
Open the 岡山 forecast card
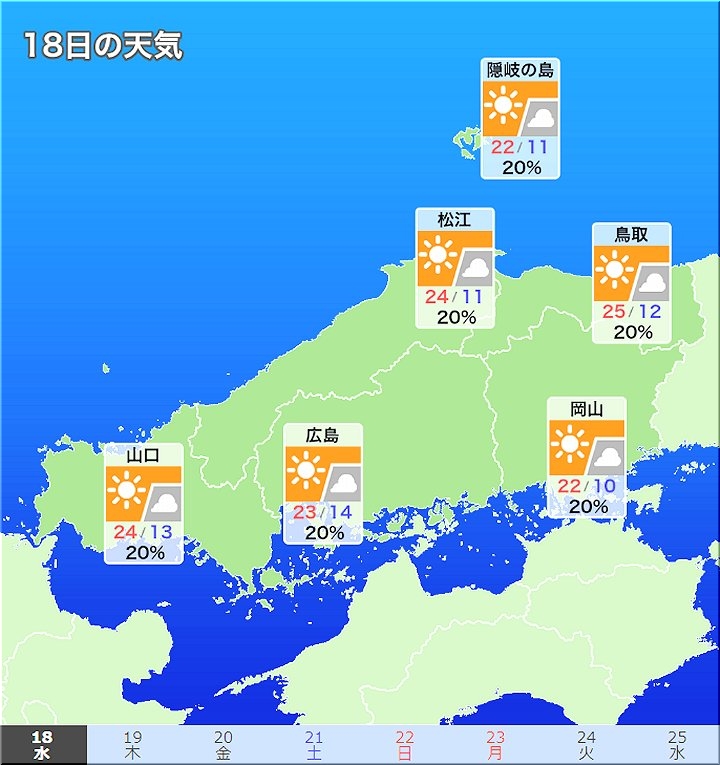point(587,457)
